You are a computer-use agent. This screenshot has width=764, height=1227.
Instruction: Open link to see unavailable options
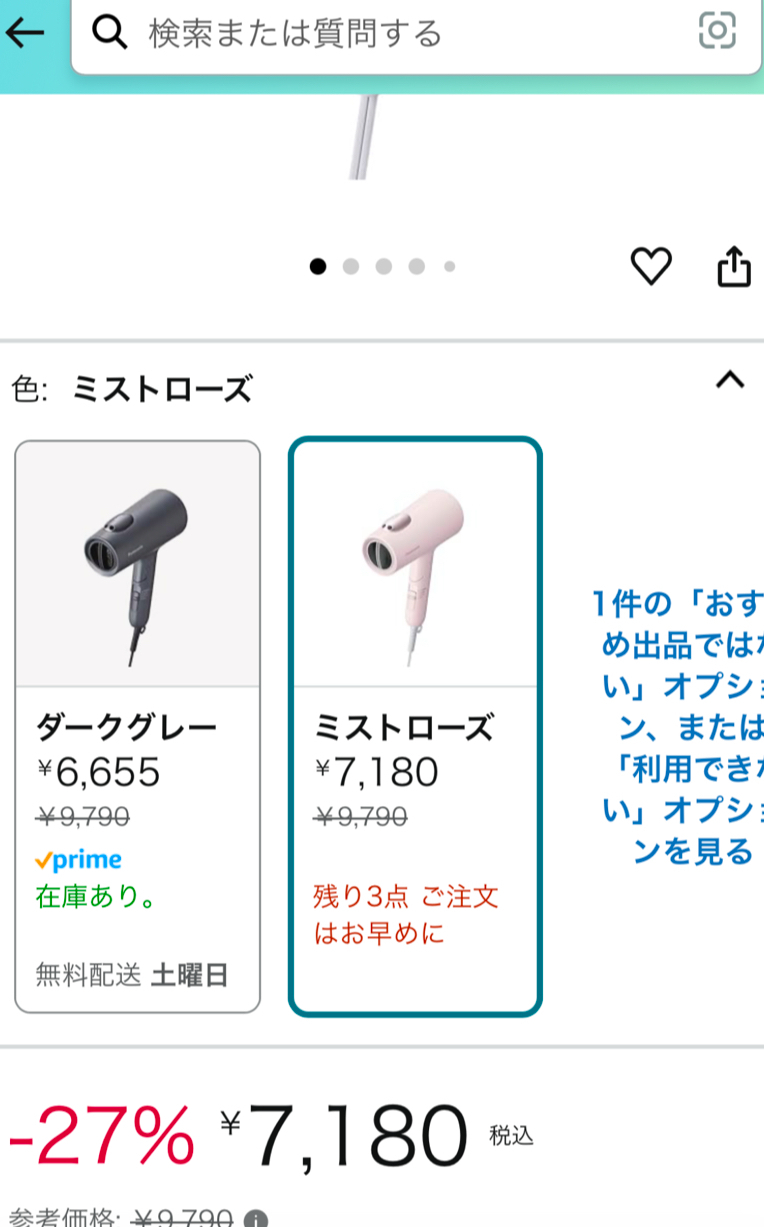678,727
